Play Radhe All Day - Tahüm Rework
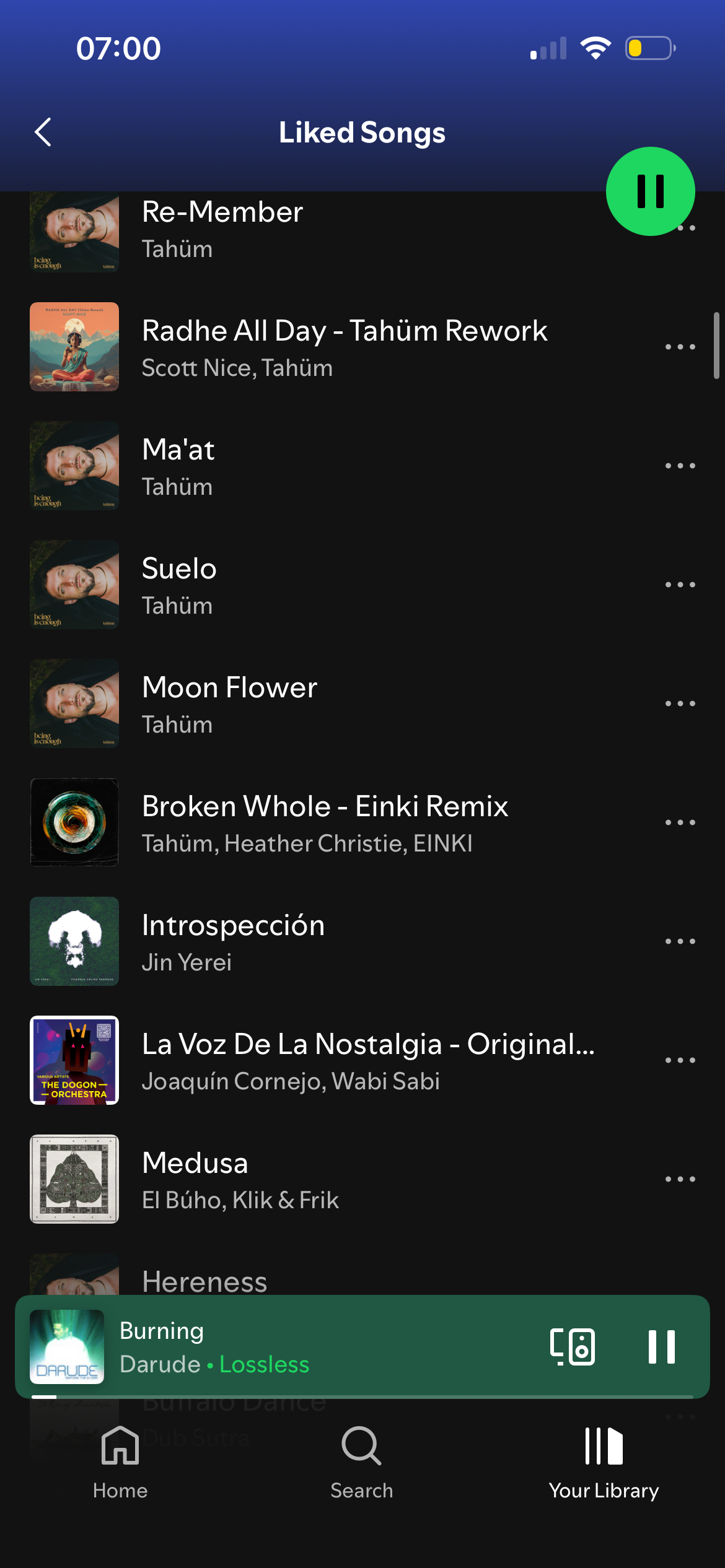This screenshot has width=725, height=1568. click(x=344, y=347)
